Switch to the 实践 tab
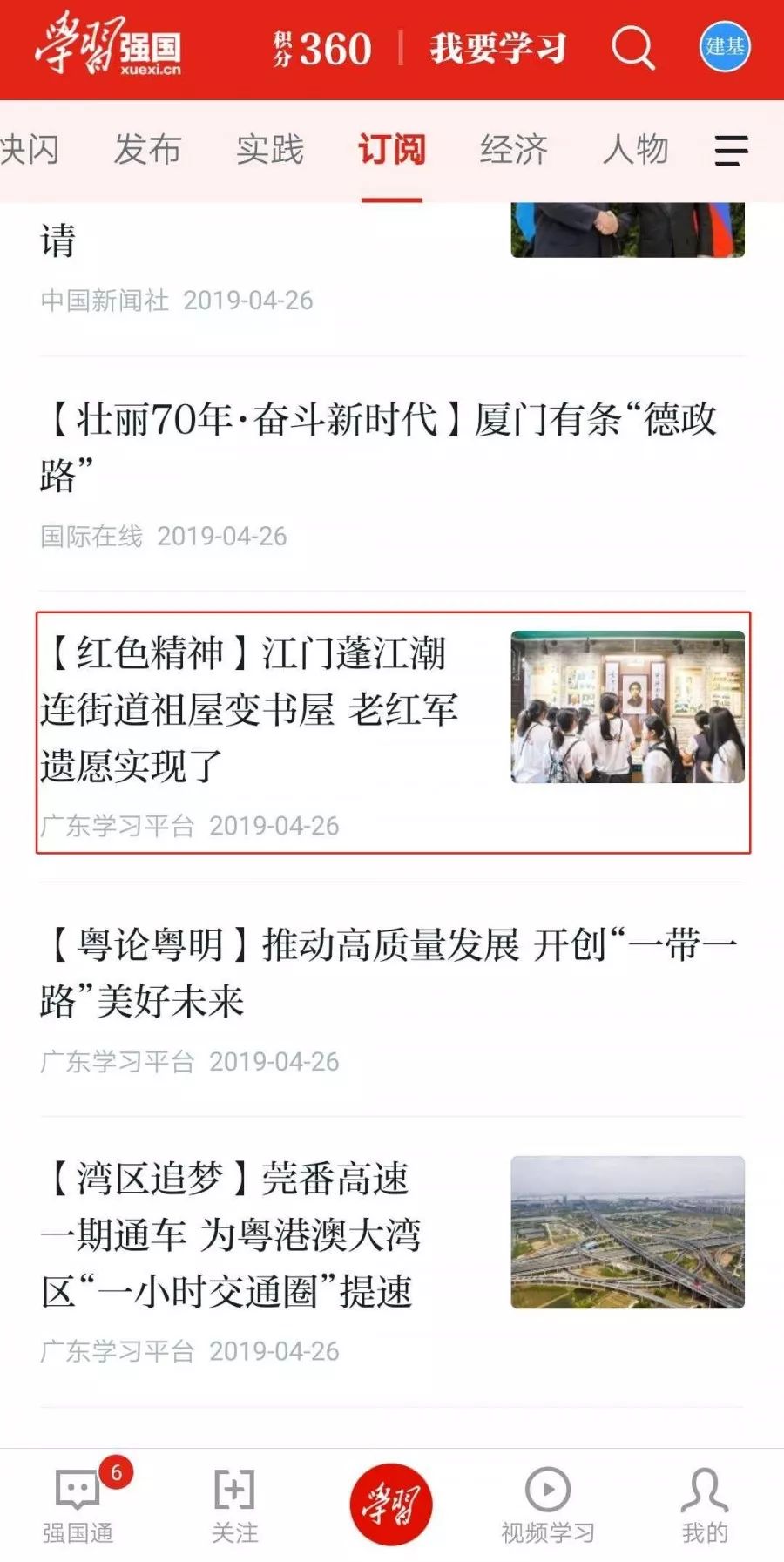 coord(270,150)
